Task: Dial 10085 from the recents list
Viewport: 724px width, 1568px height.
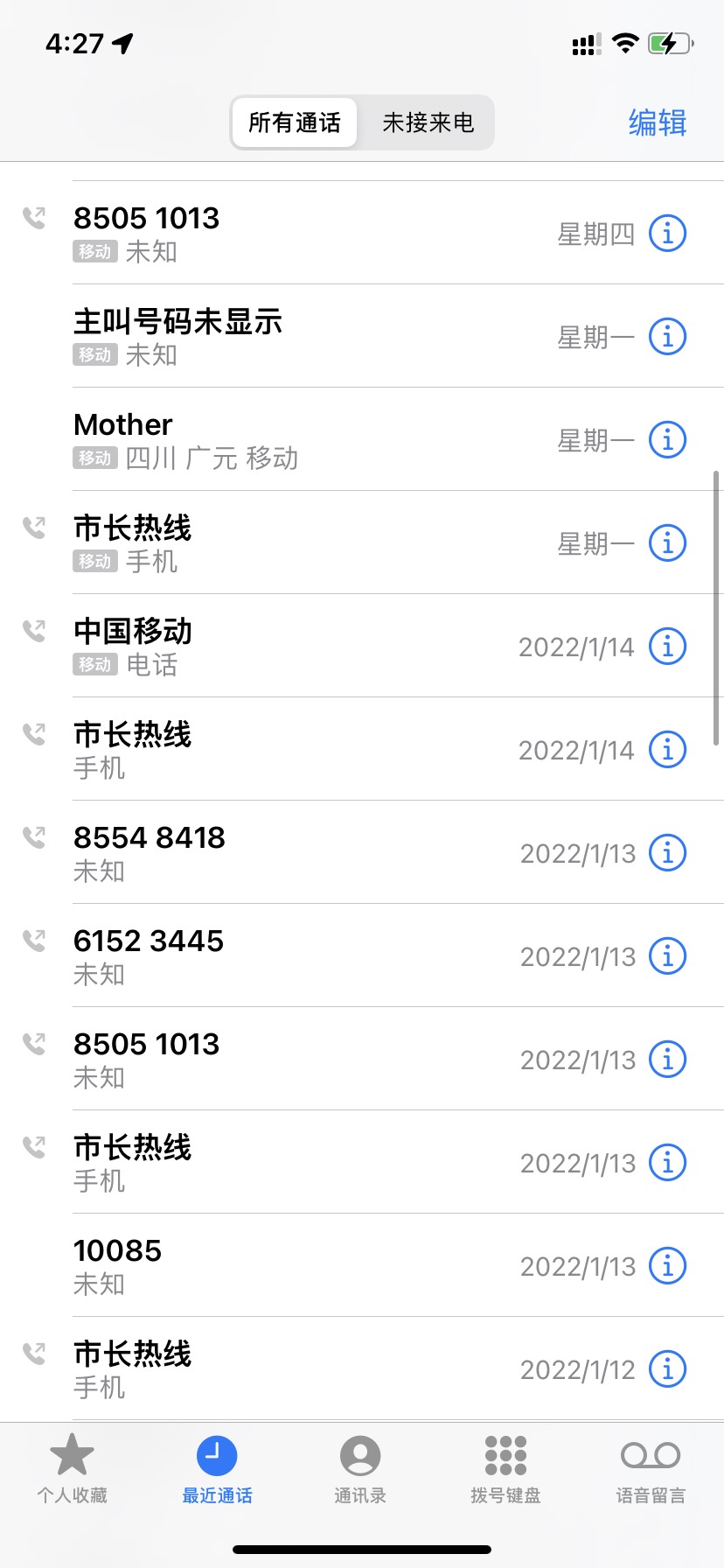Action: (x=262, y=1265)
